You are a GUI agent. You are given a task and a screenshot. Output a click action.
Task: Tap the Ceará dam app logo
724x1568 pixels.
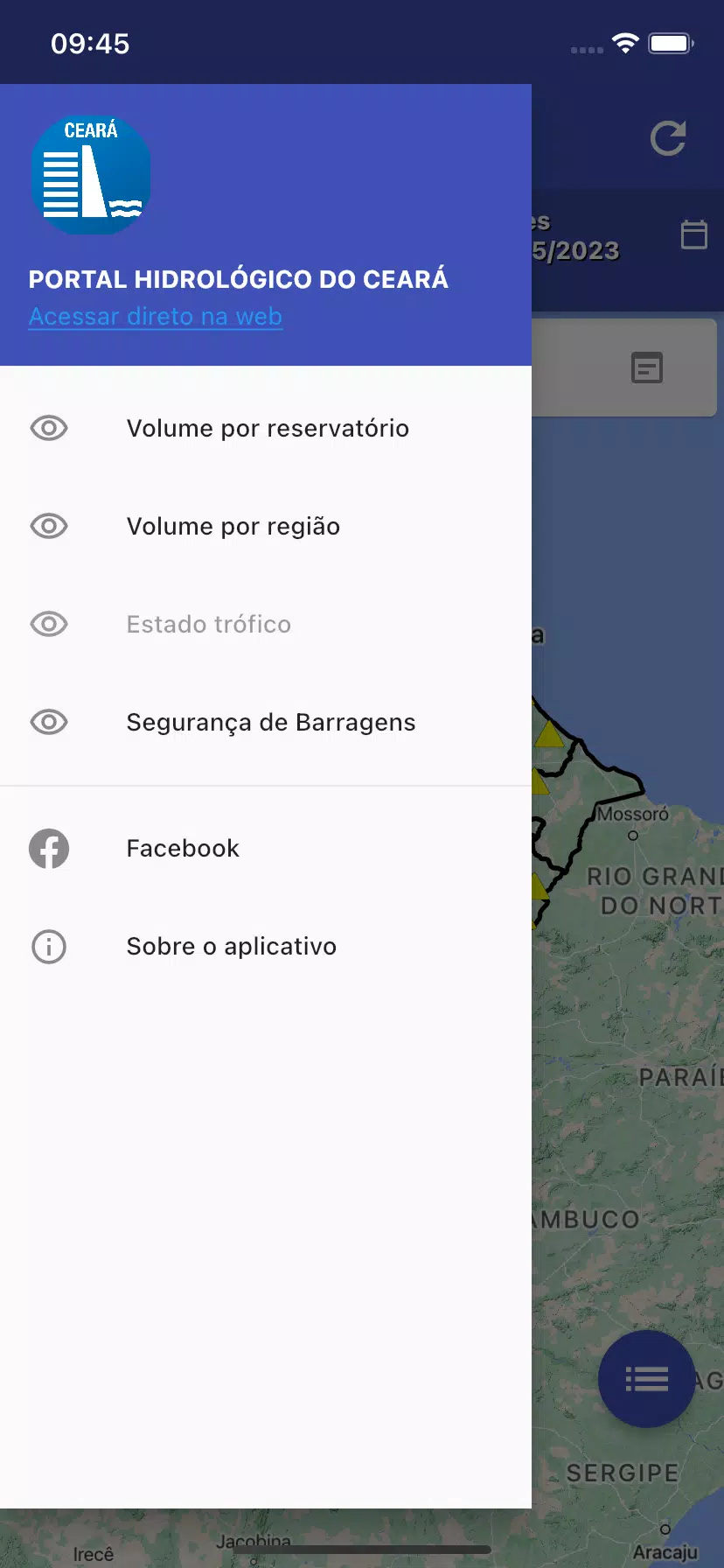91,174
